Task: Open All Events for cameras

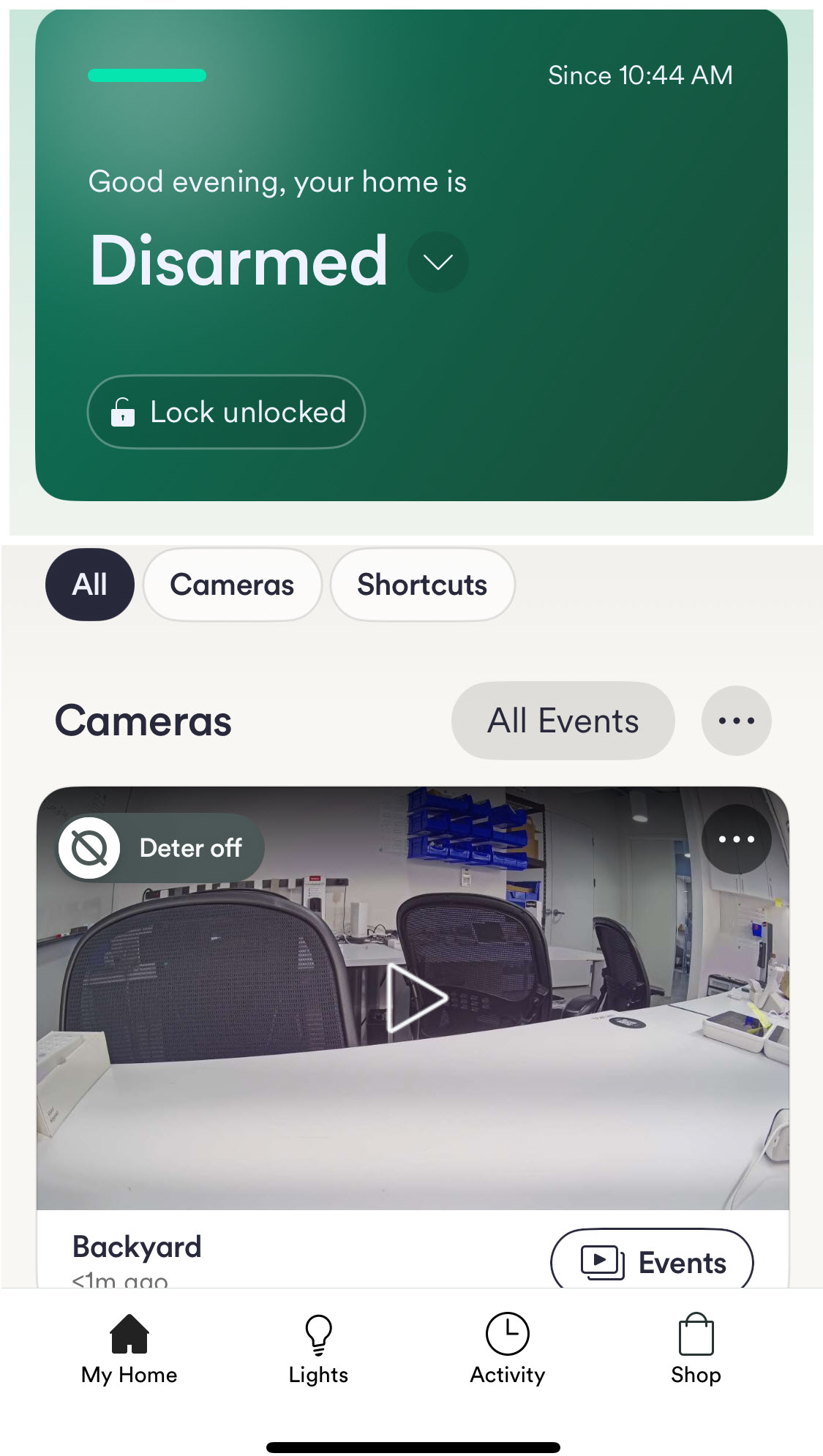Action: point(563,721)
